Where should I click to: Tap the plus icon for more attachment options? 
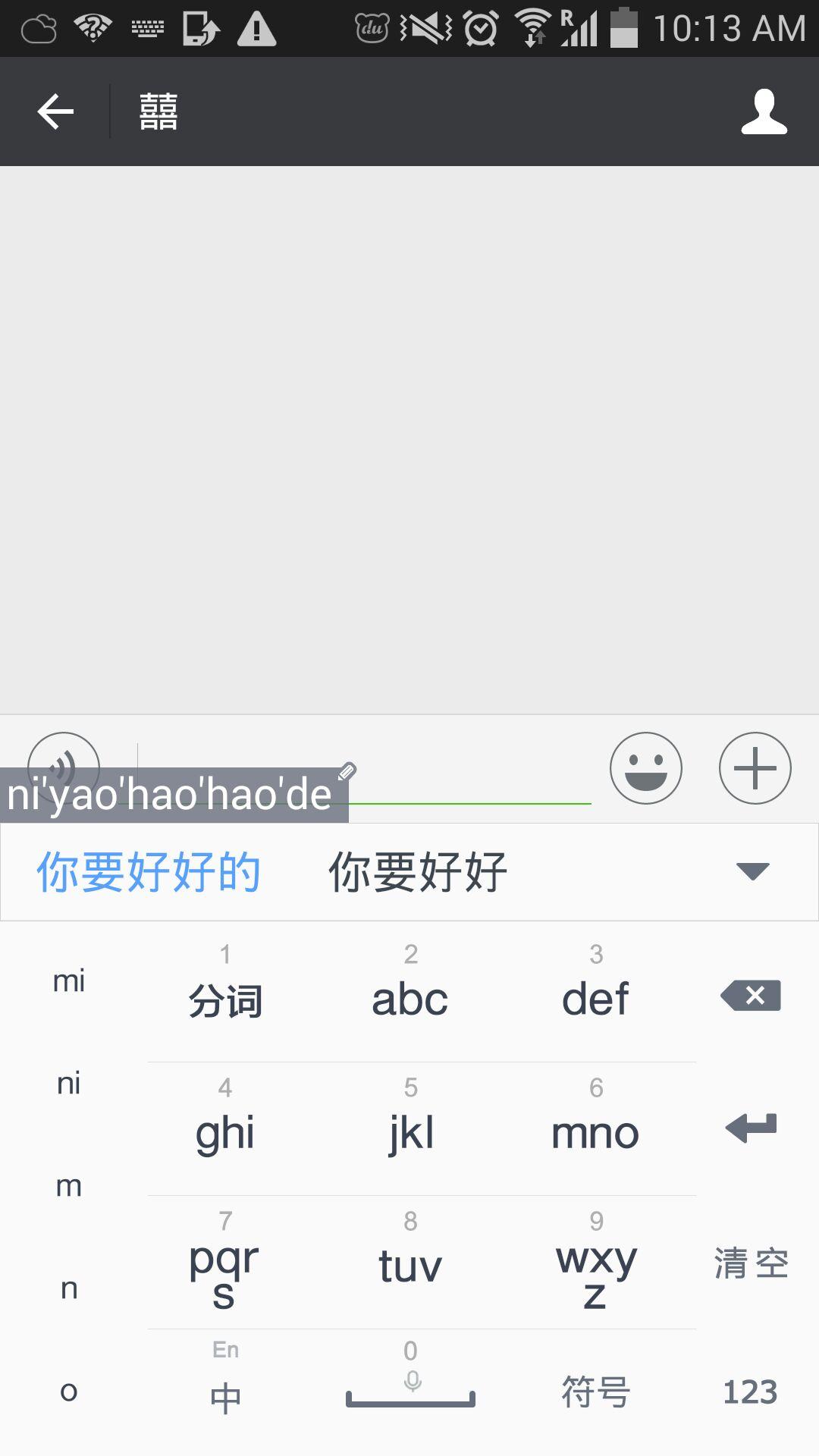754,767
